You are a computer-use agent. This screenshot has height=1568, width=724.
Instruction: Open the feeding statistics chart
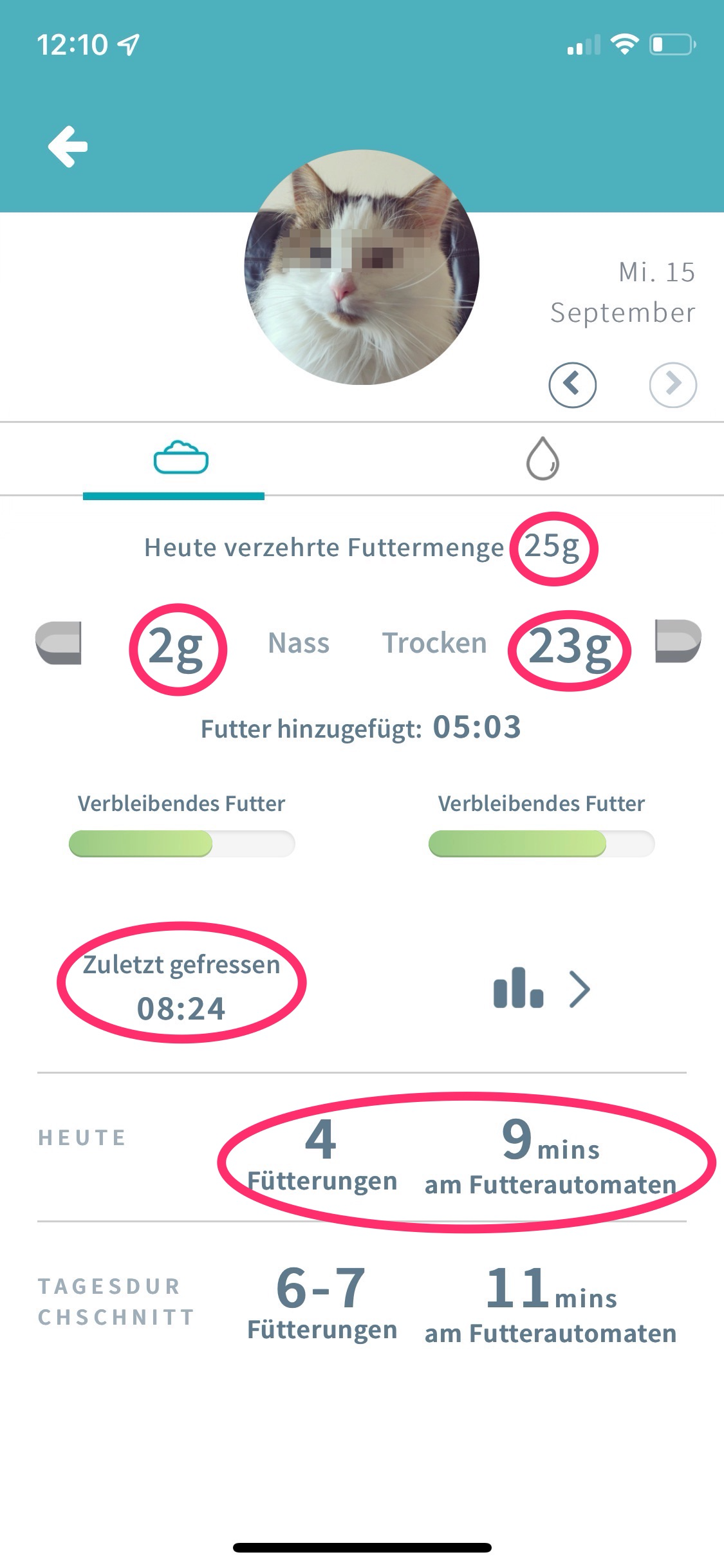point(541,988)
